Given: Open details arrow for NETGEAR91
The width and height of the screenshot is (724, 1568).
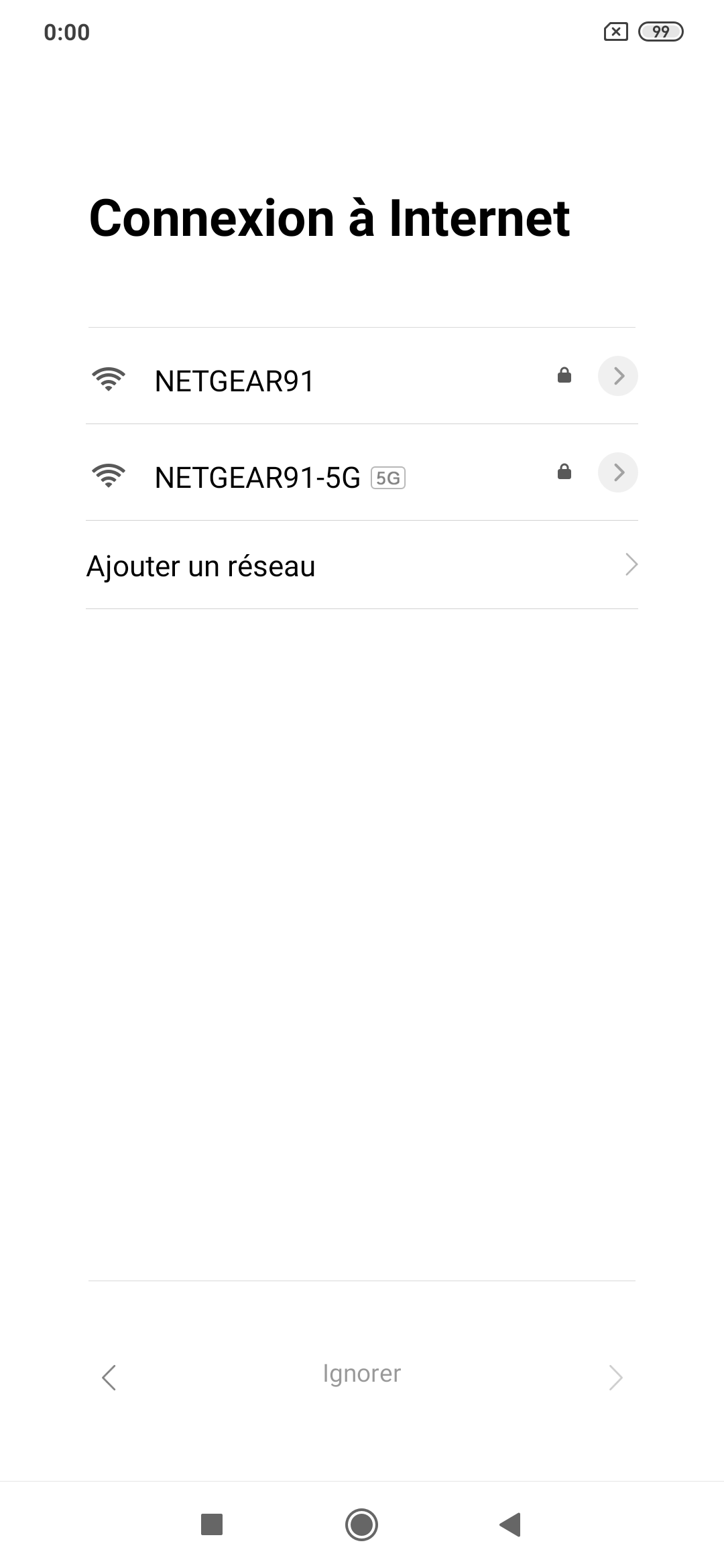Looking at the screenshot, I should (617, 376).
